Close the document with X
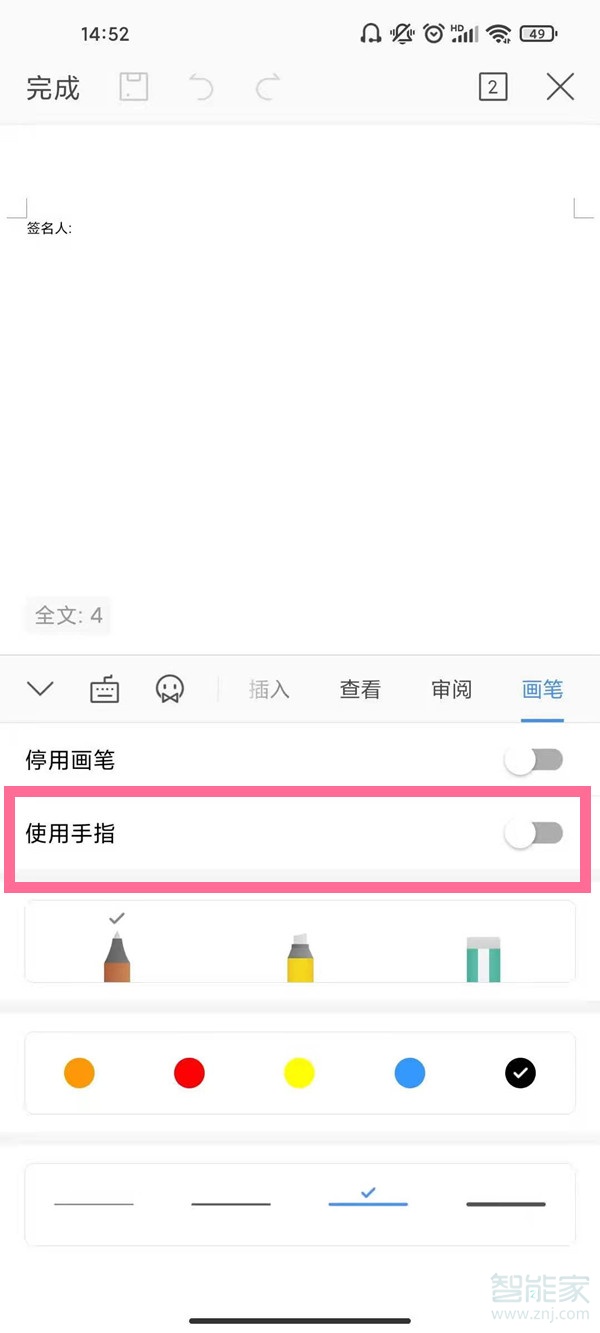This screenshot has height=1333, width=600. (560, 87)
